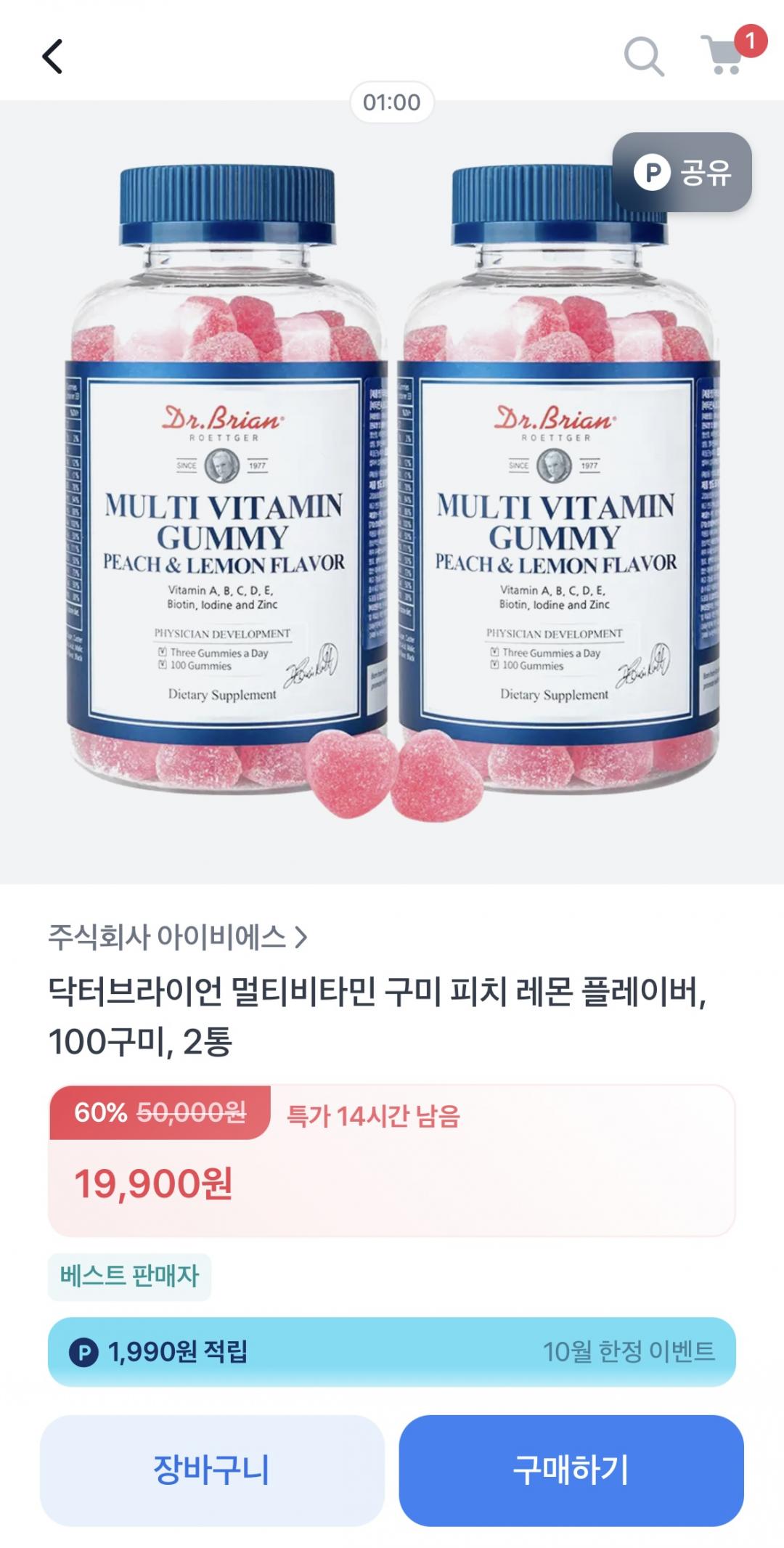Open the search icon
Image resolution: width=784 pixels, height=1548 pixels.
[643, 57]
